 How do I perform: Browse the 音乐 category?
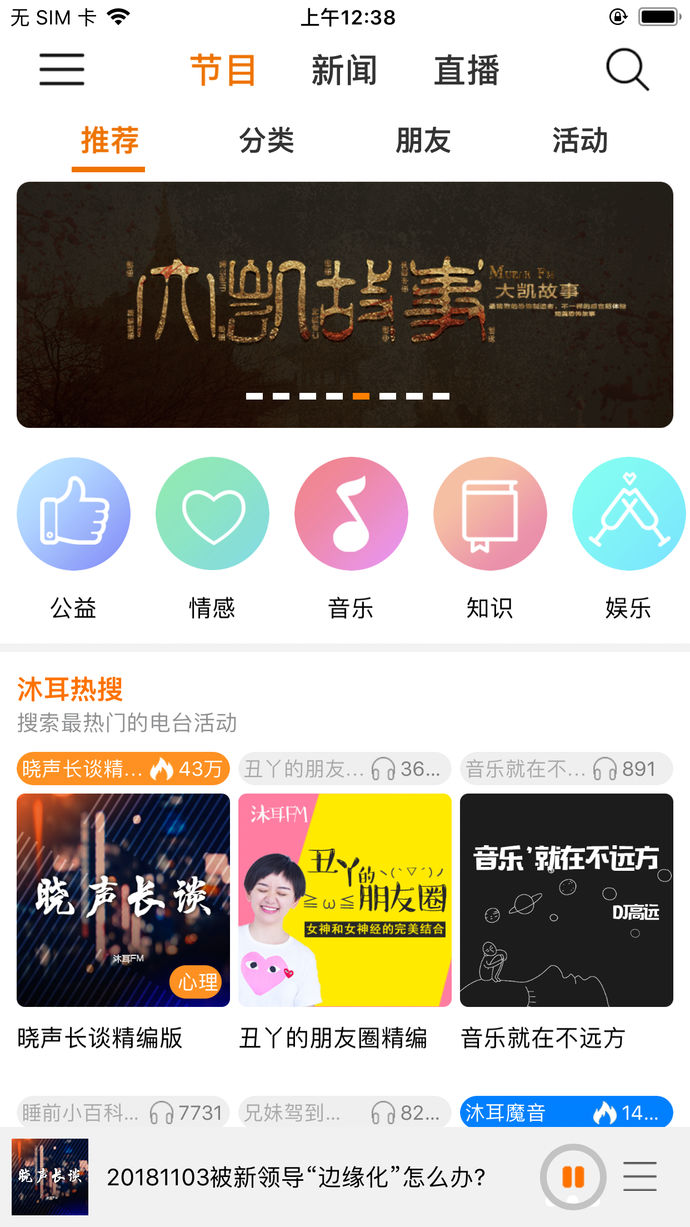[x=351, y=514]
